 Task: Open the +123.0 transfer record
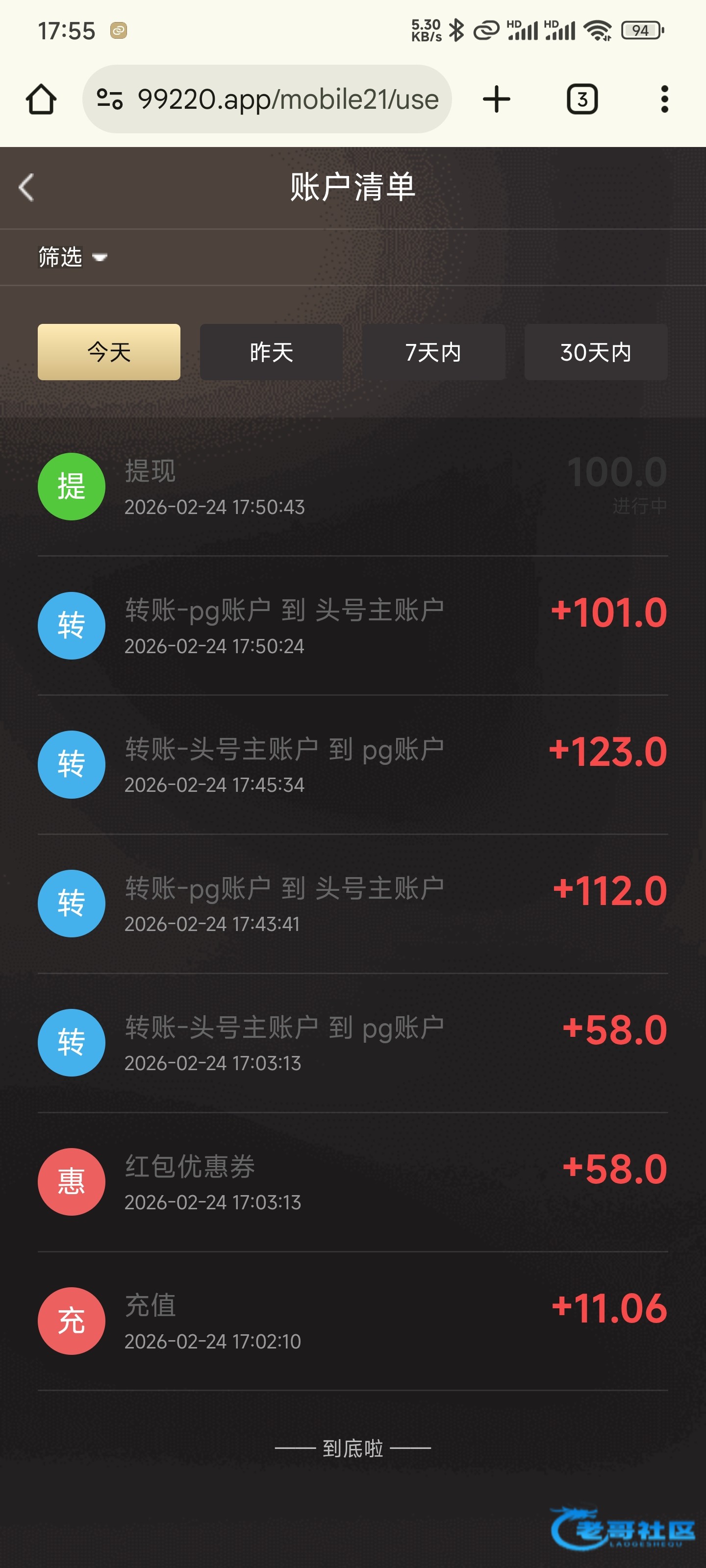(x=353, y=764)
